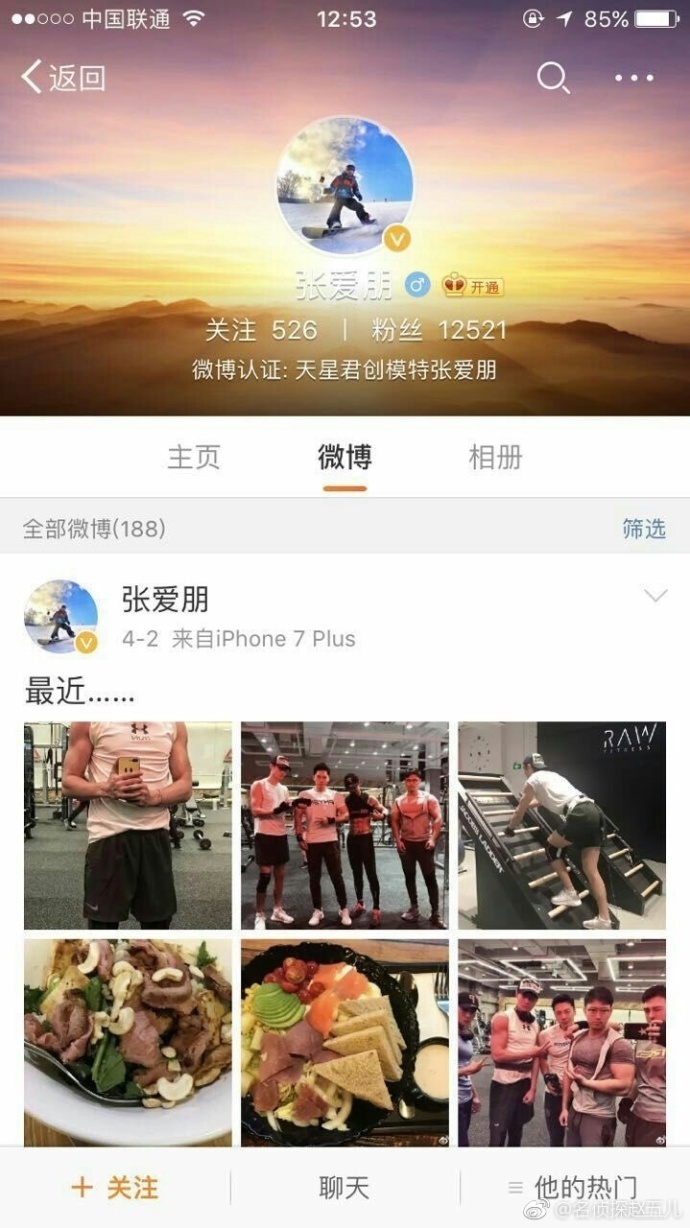Screen dimensions: 690x1228
Task: Select the 微博 tab
Action: pyautogui.click(x=345, y=458)
